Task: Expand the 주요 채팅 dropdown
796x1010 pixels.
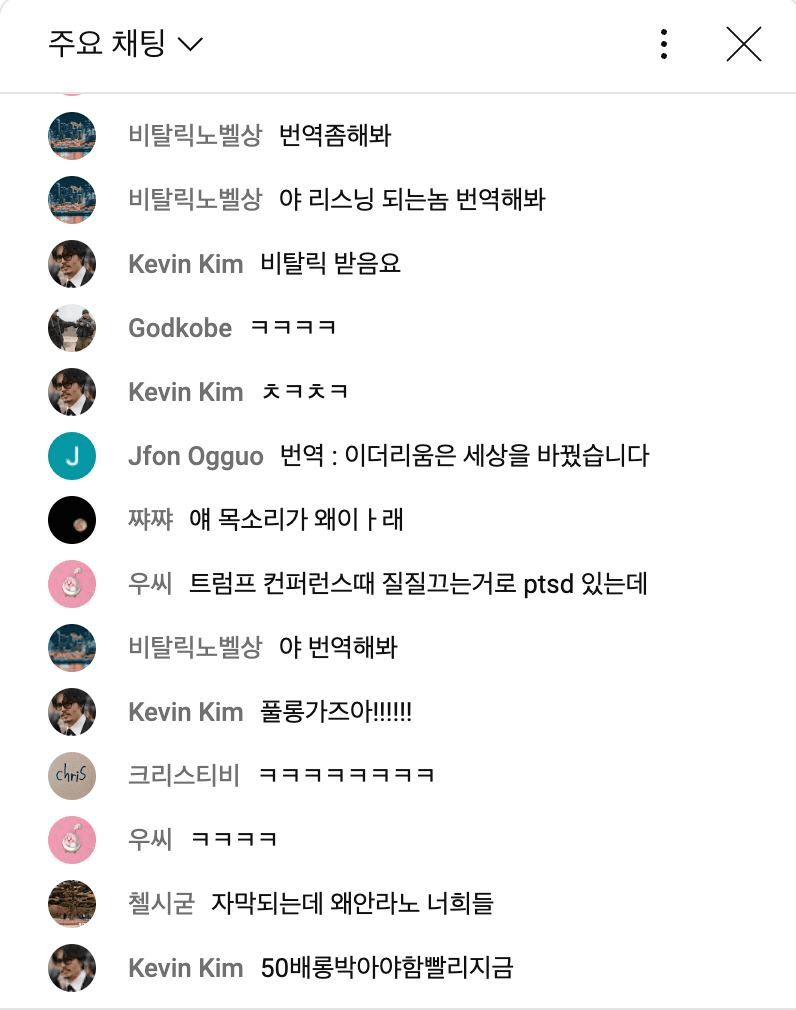Action: pos(126,44)
